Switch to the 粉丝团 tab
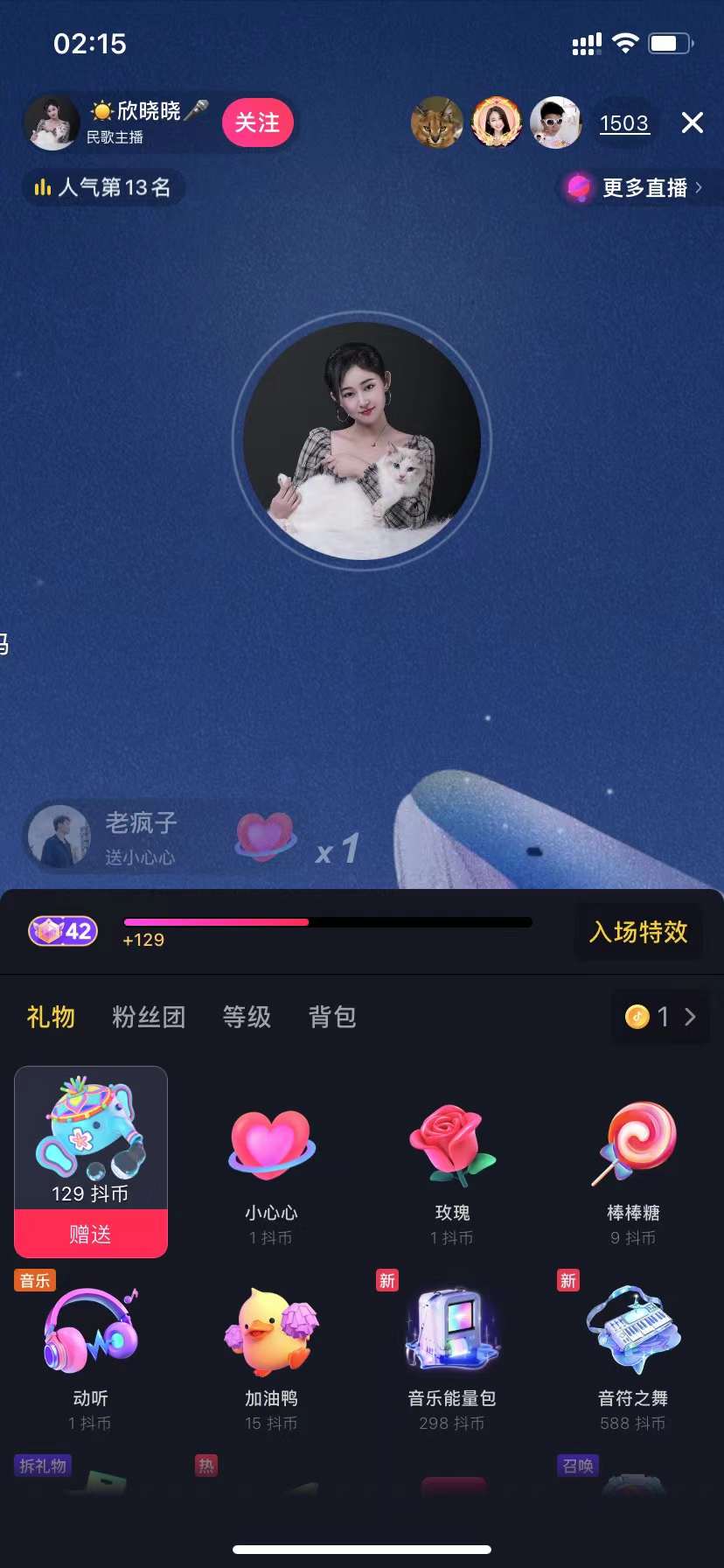 point(149,1017)
